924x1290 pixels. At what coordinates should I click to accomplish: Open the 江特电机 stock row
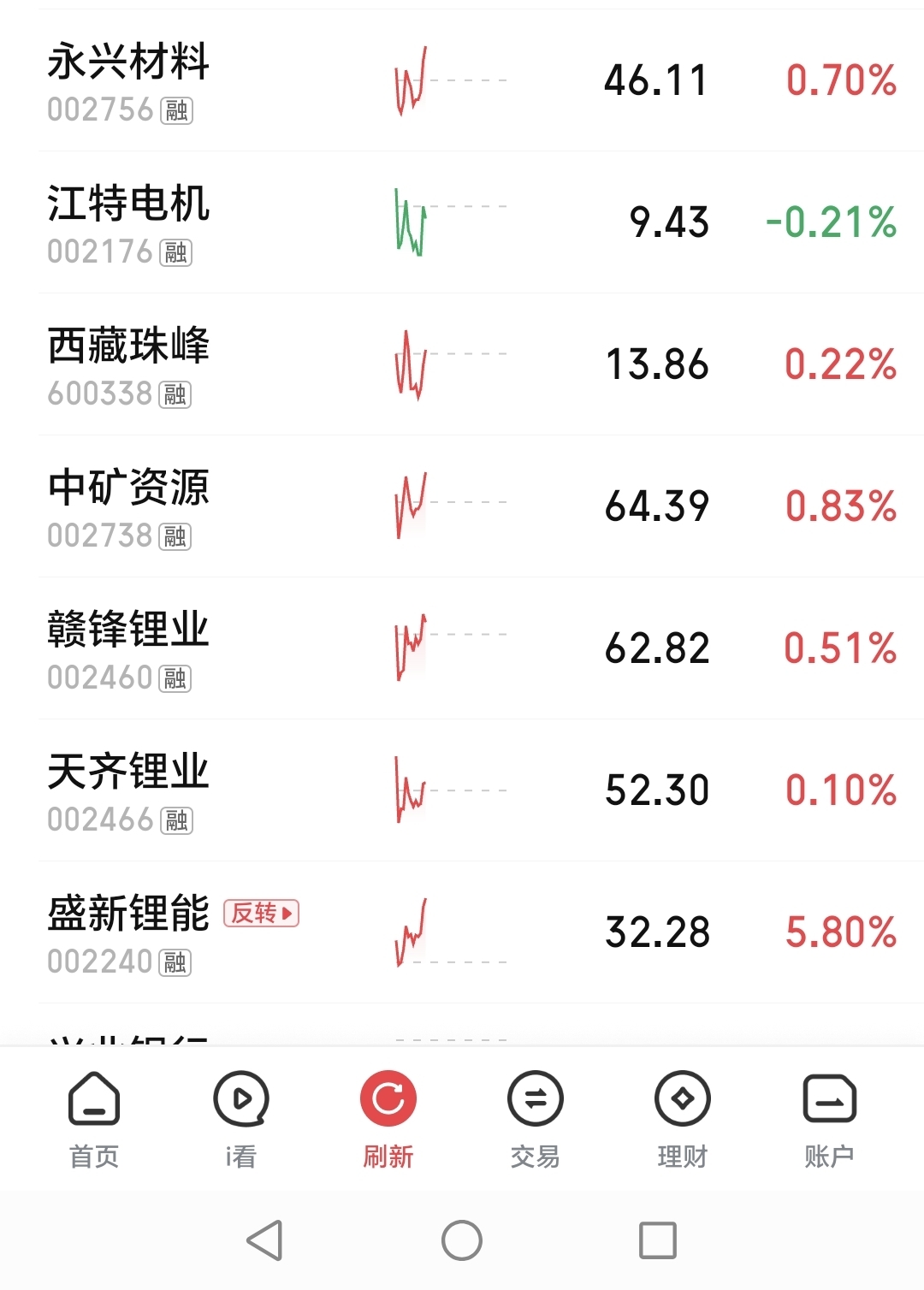(x=128, y=223)
